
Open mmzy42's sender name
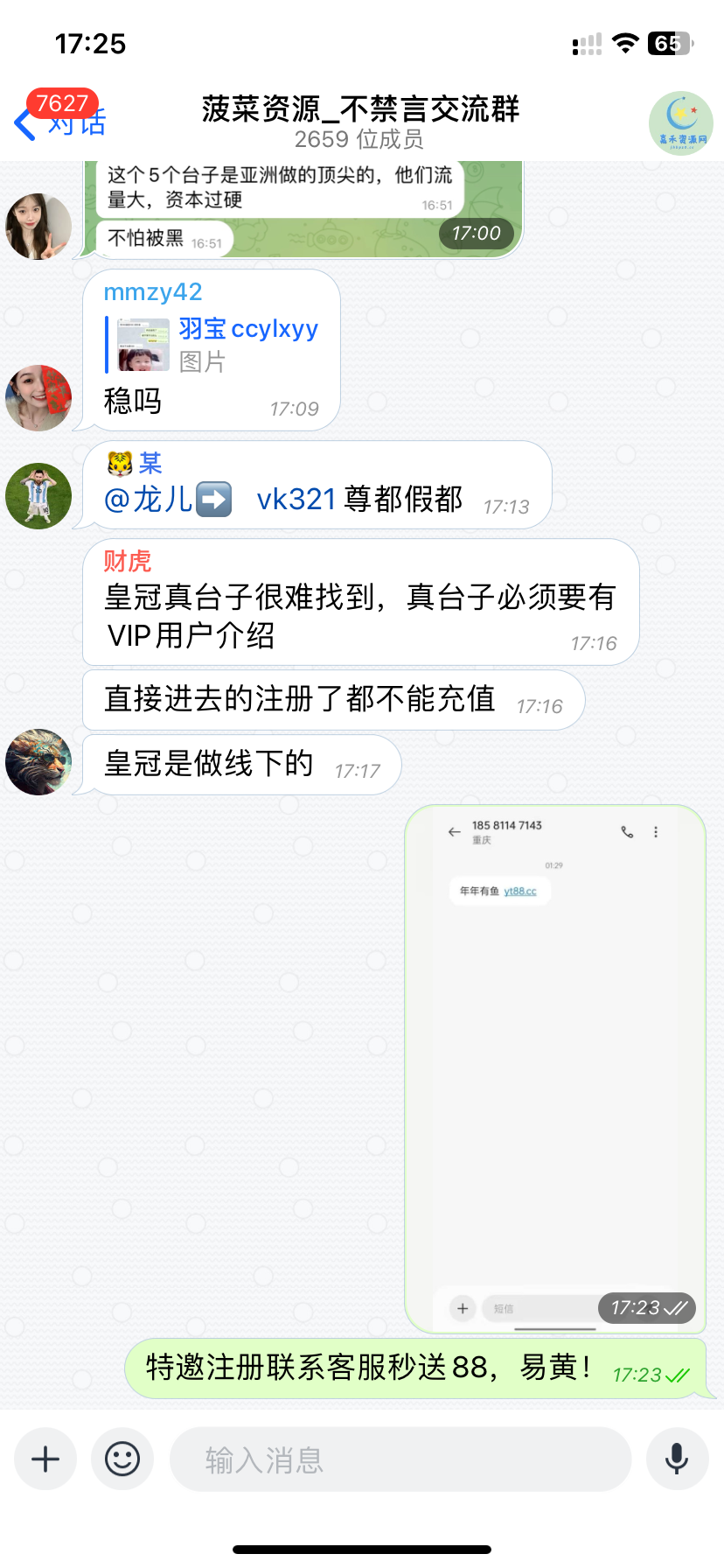click(x=153, y=291)
